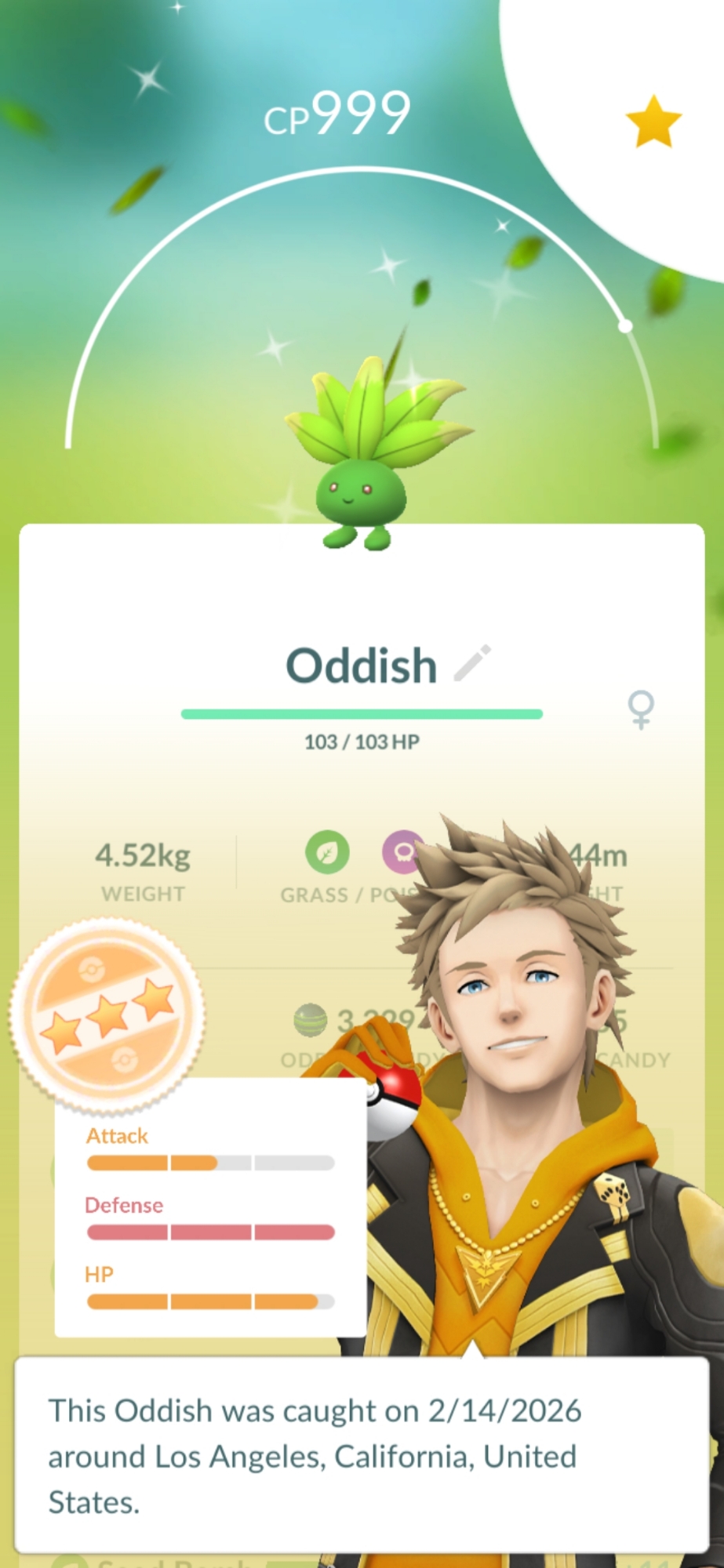The width and height of the screenshot is (724, 1568).
Task: Dismiss the appraisal dialog text box
Action: [361, 1455]
